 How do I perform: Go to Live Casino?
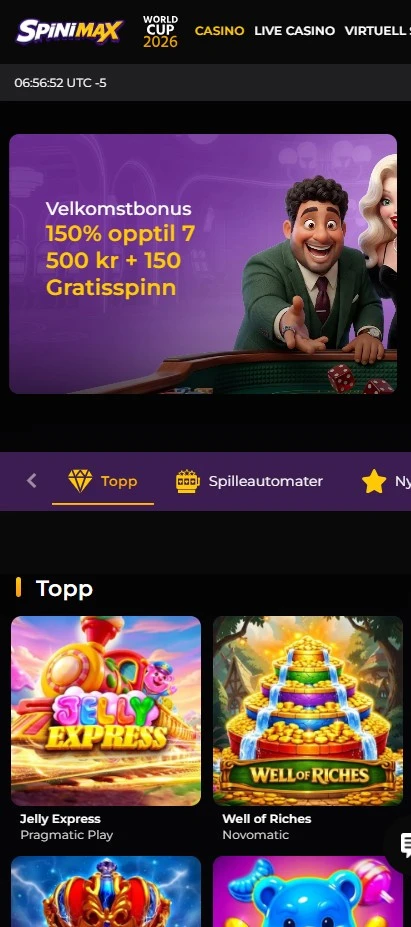pyautogui.click(x=295, y=31)
